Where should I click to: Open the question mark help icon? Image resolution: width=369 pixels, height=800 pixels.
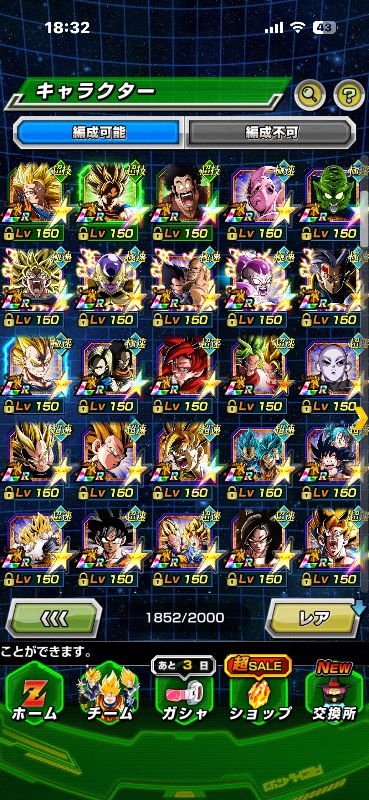click(349, 93)
